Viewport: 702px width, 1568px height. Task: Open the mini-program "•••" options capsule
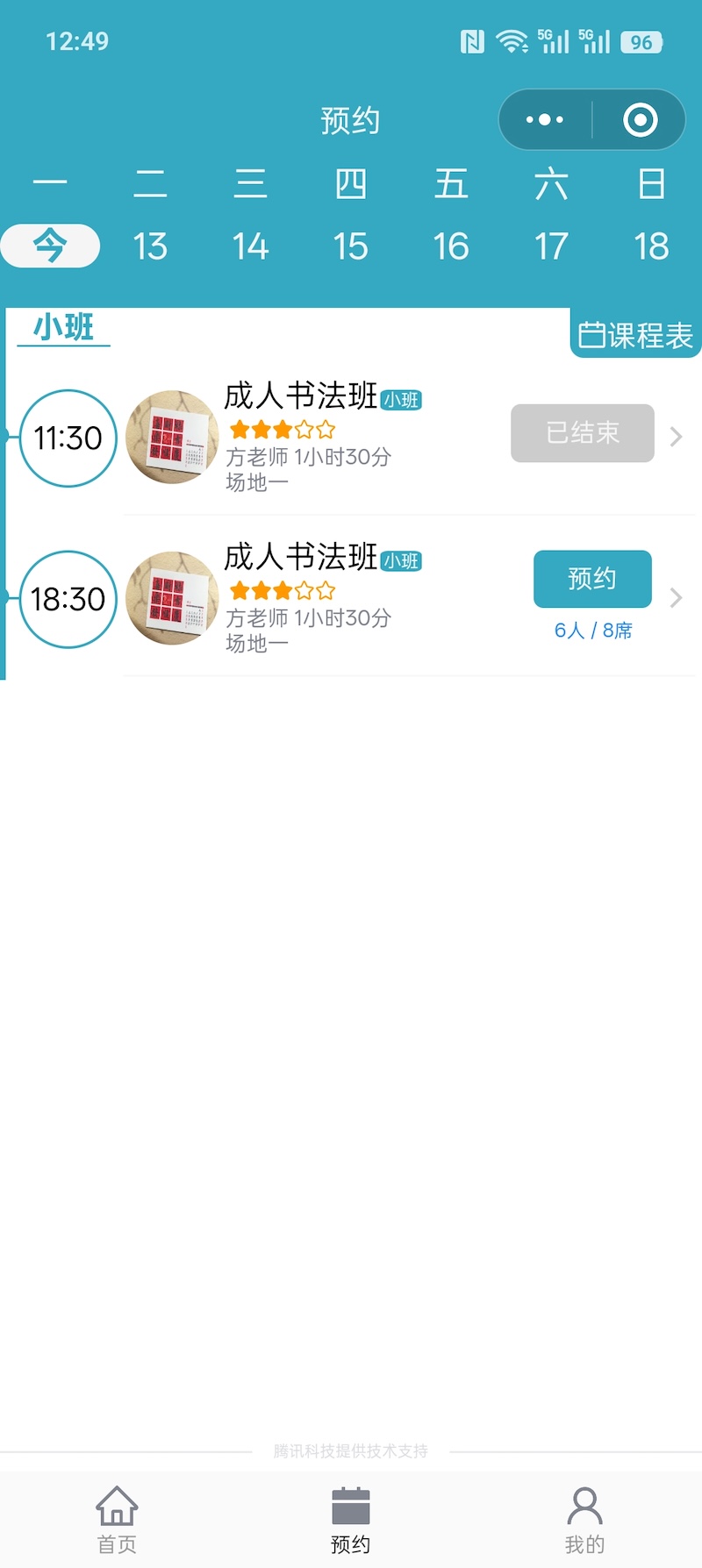pos(546,119)
